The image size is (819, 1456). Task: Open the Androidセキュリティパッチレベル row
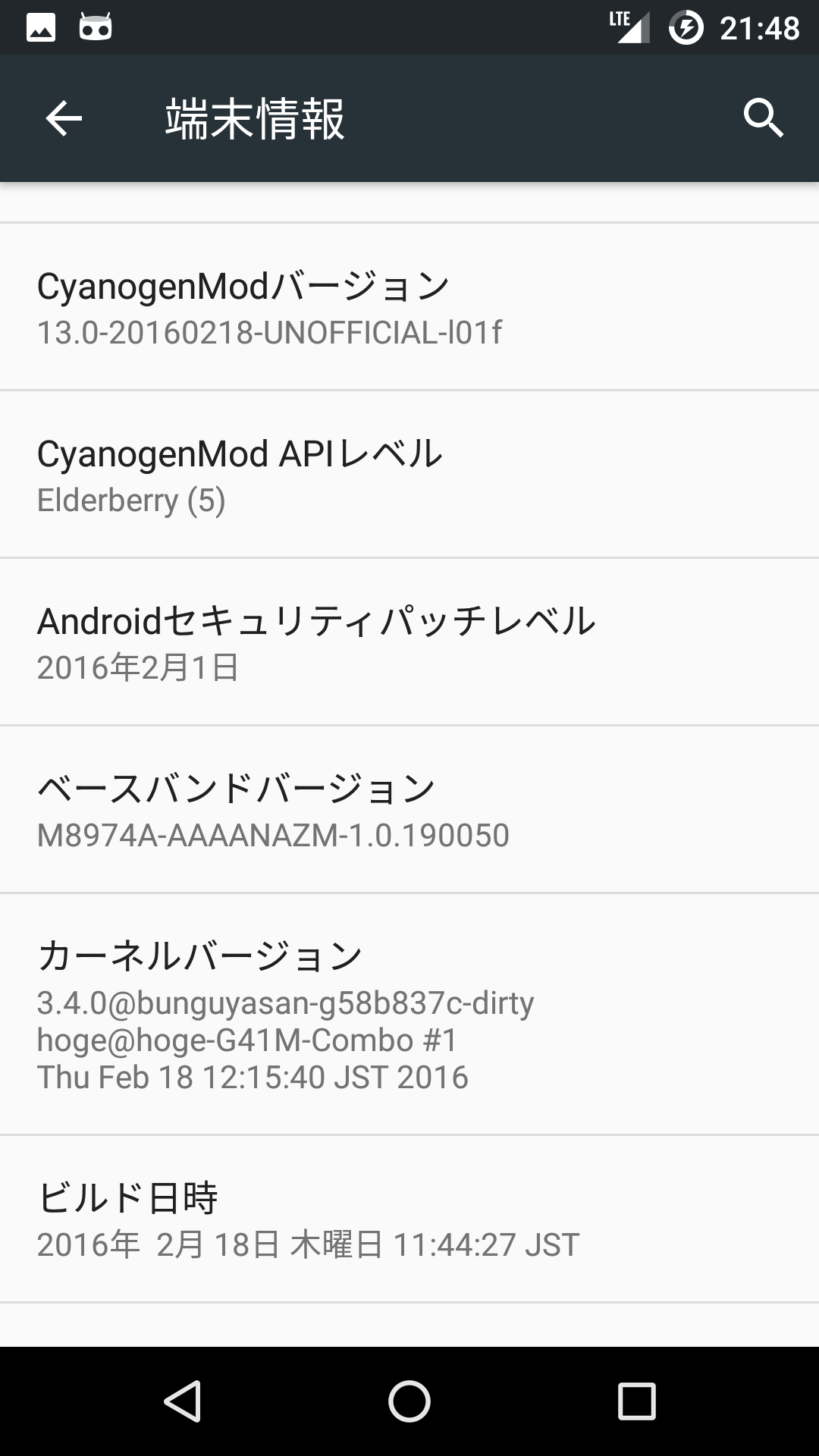point(409,642)
